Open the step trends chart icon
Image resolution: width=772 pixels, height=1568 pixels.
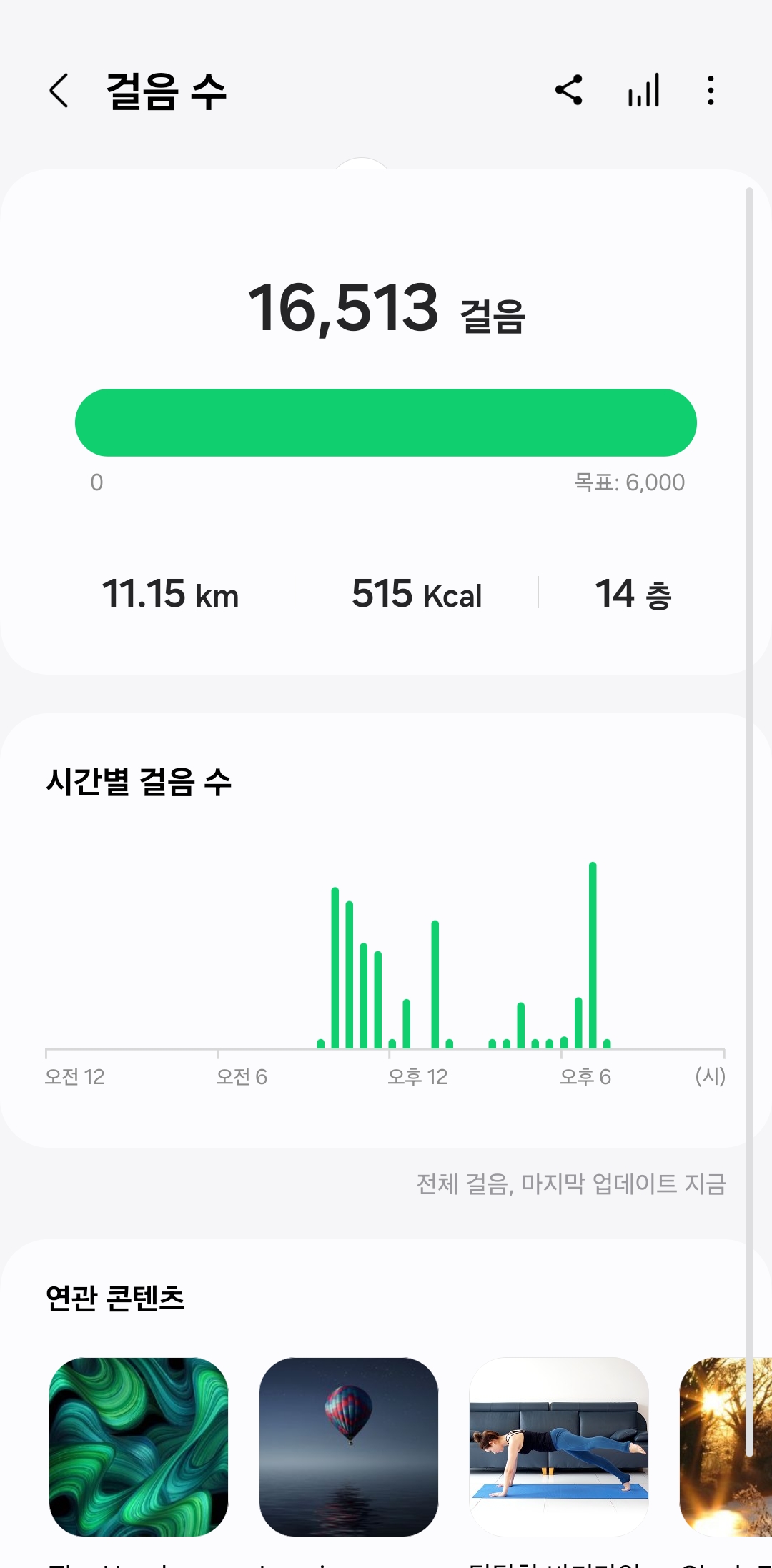[x=643, y=91]
